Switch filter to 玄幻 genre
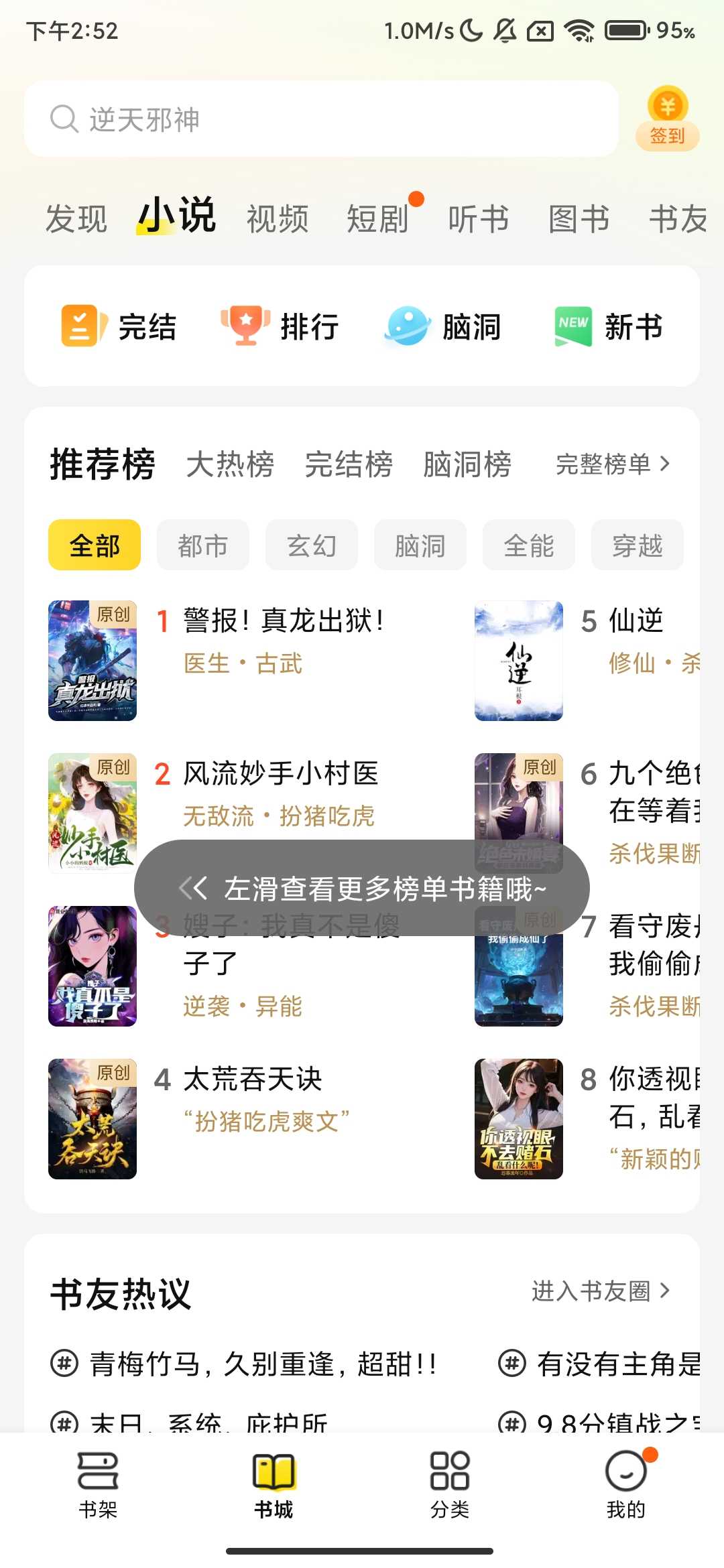 click(x=311, y=545)
